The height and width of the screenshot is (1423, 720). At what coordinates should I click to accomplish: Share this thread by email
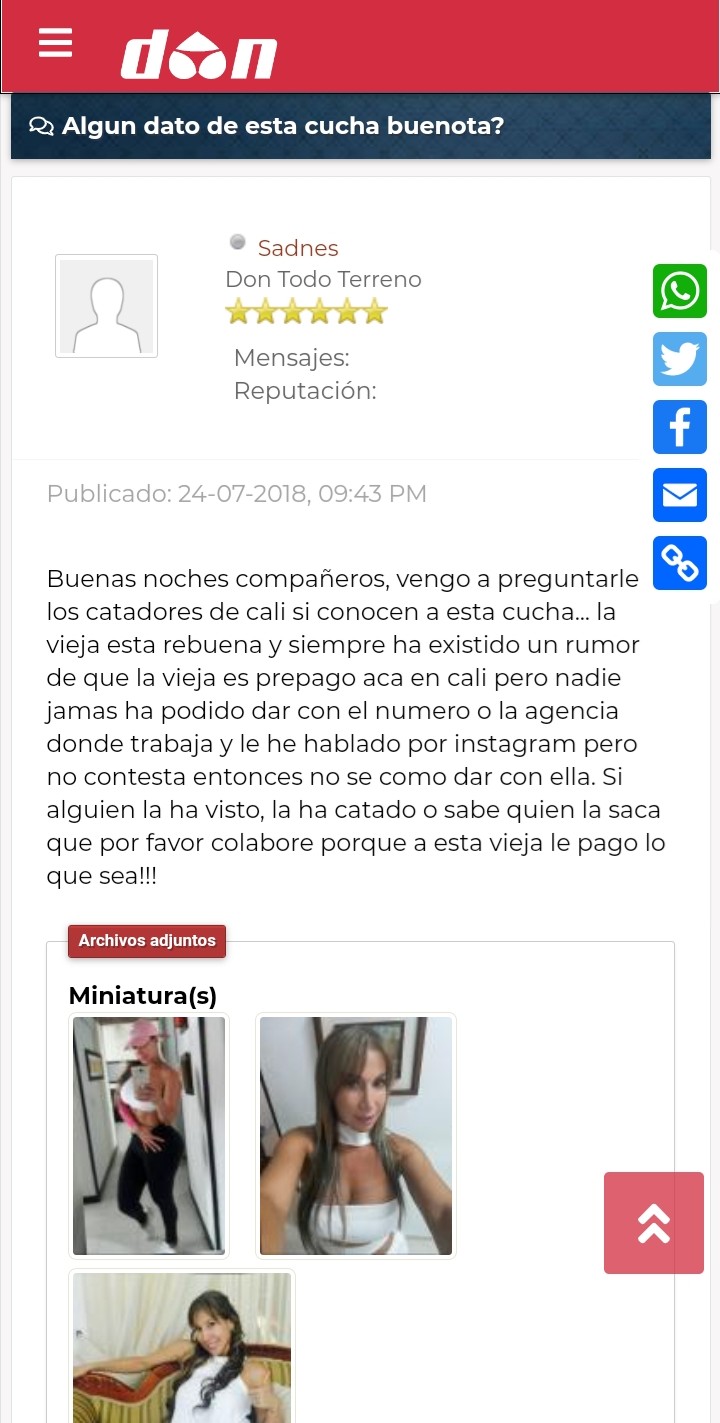tap(680, 495)
